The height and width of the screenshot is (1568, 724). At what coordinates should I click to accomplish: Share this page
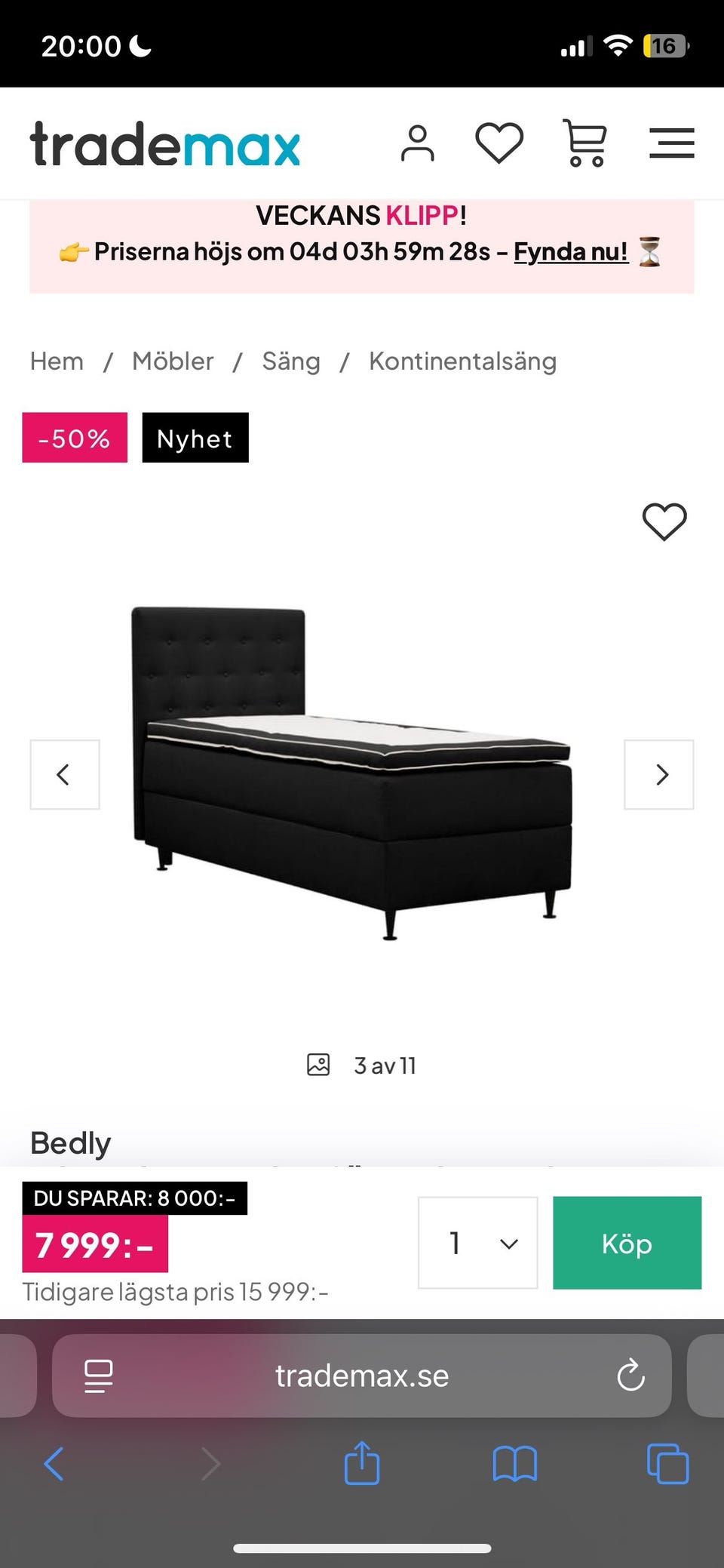tap(362, 1463)
